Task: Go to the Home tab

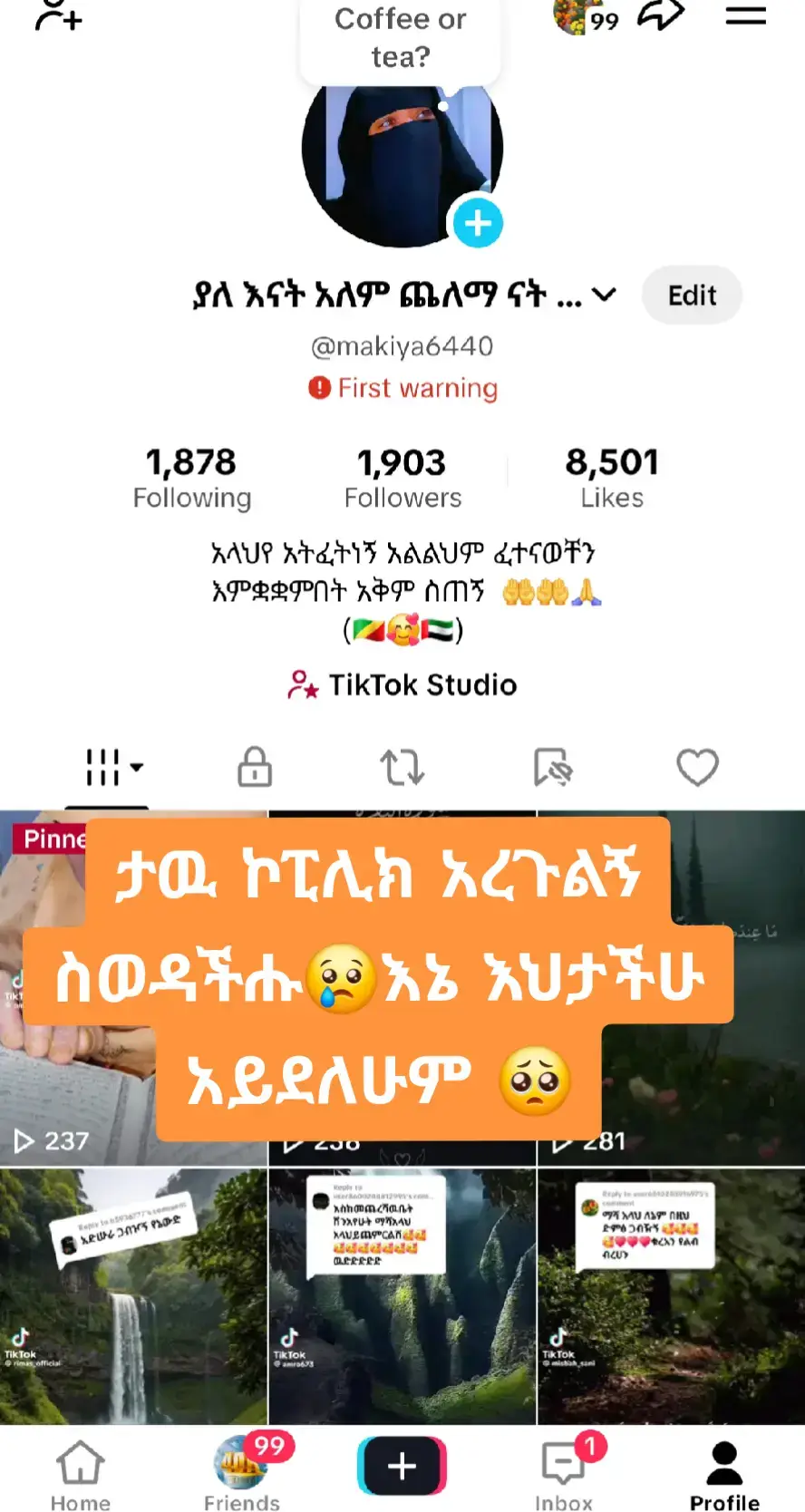Action: [x=81, y=1474]
